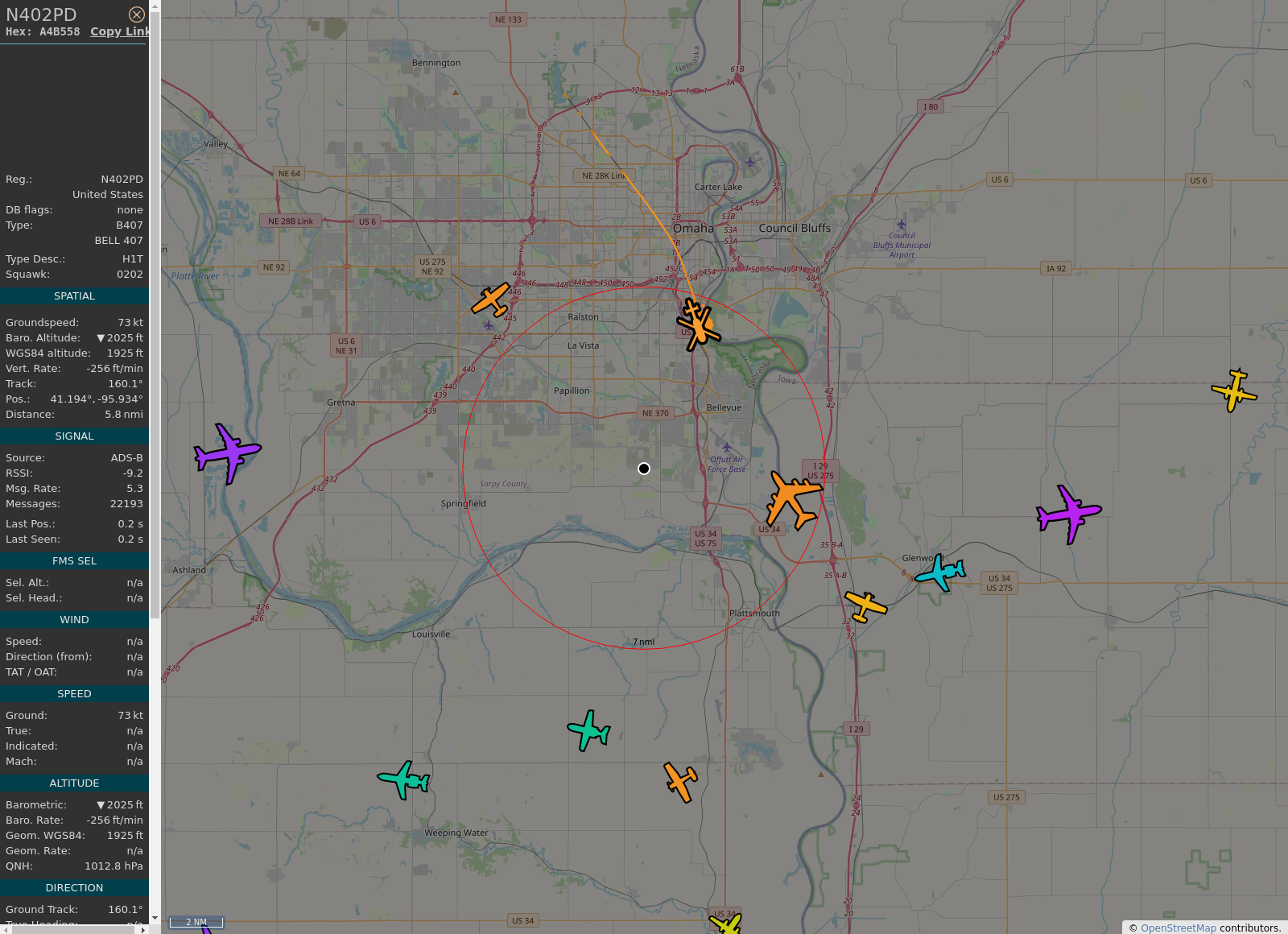Select the orange plane near I 29 south
1288x934 pixels.
pos(680,781)
